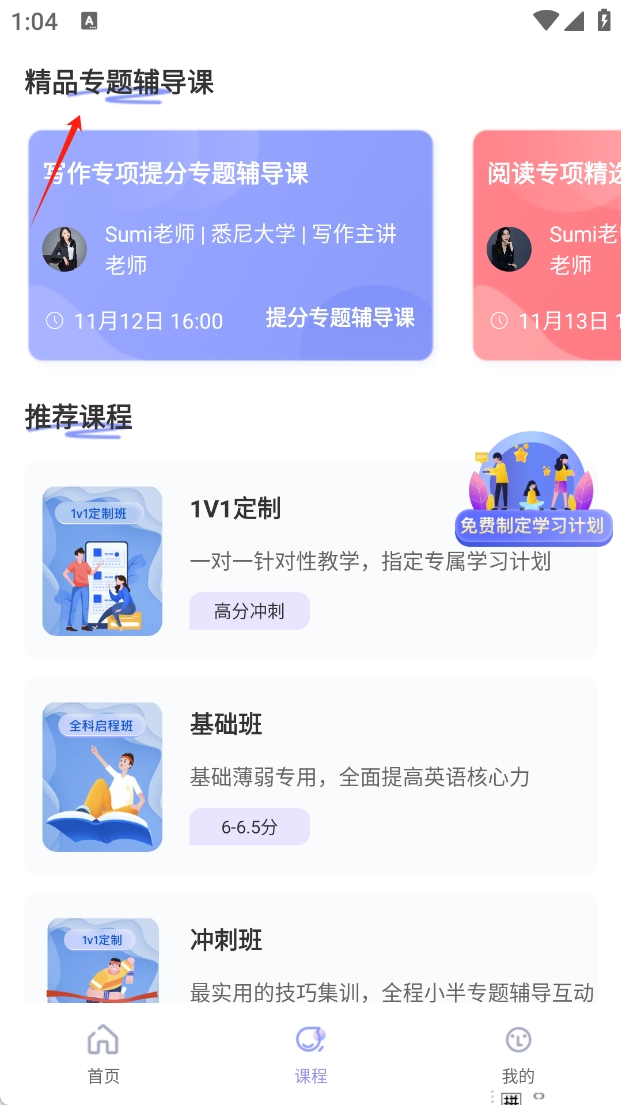Open the red 阅读专项 course card

[x=547, y=245]
